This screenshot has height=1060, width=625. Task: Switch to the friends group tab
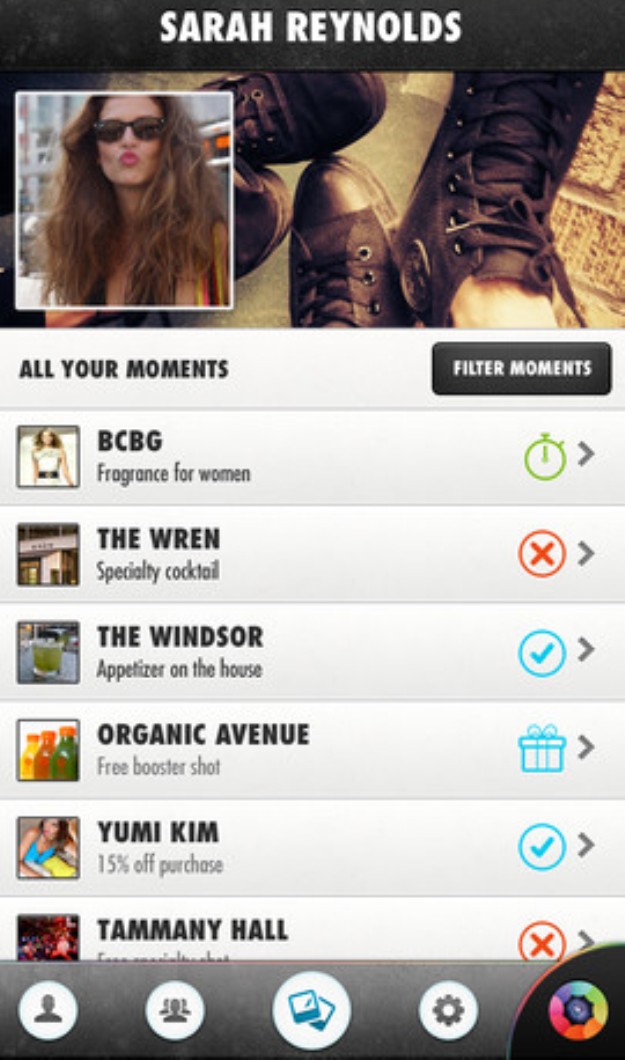pyautogui.click(x=175, y=1012)
